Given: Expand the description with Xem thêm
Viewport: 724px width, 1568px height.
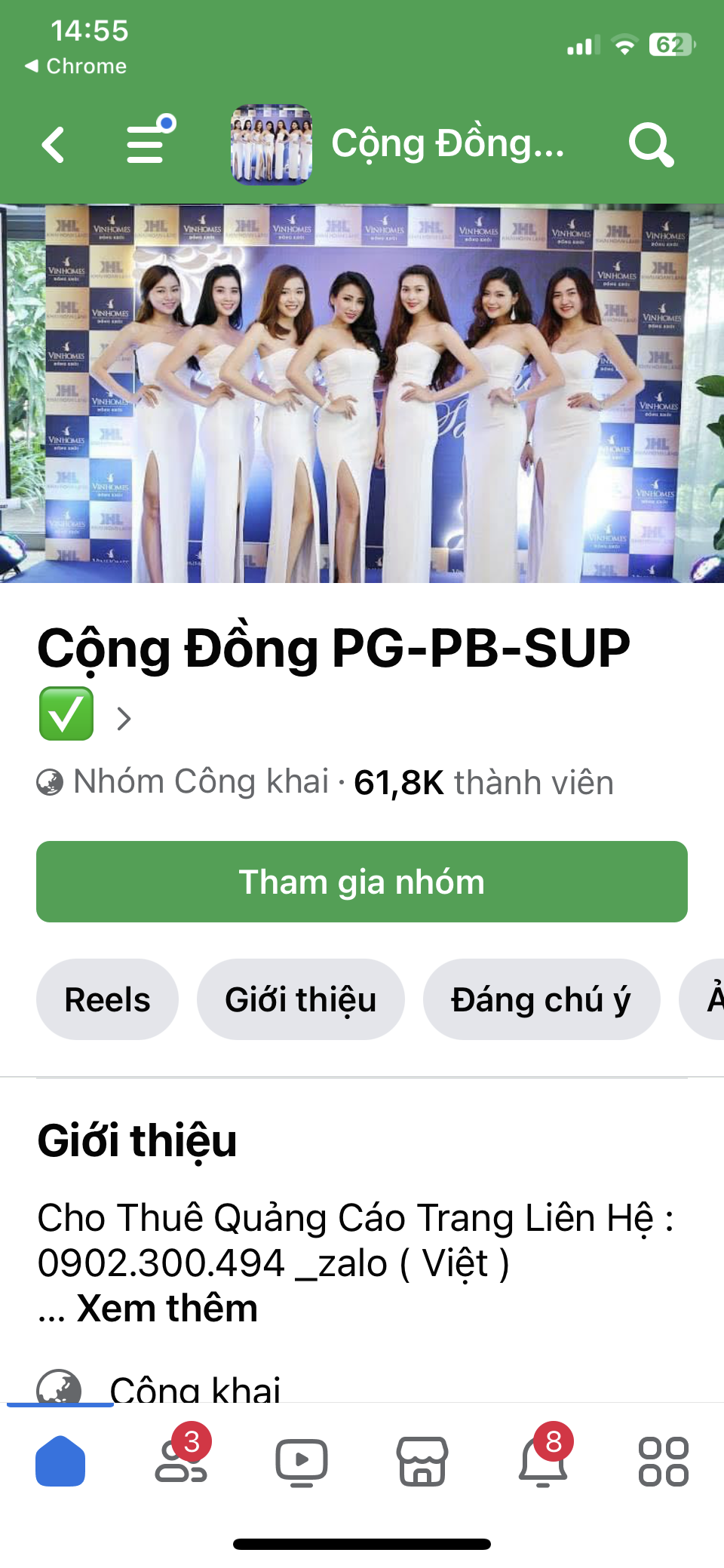Looking at the screenshot, I should [167, 1309].
